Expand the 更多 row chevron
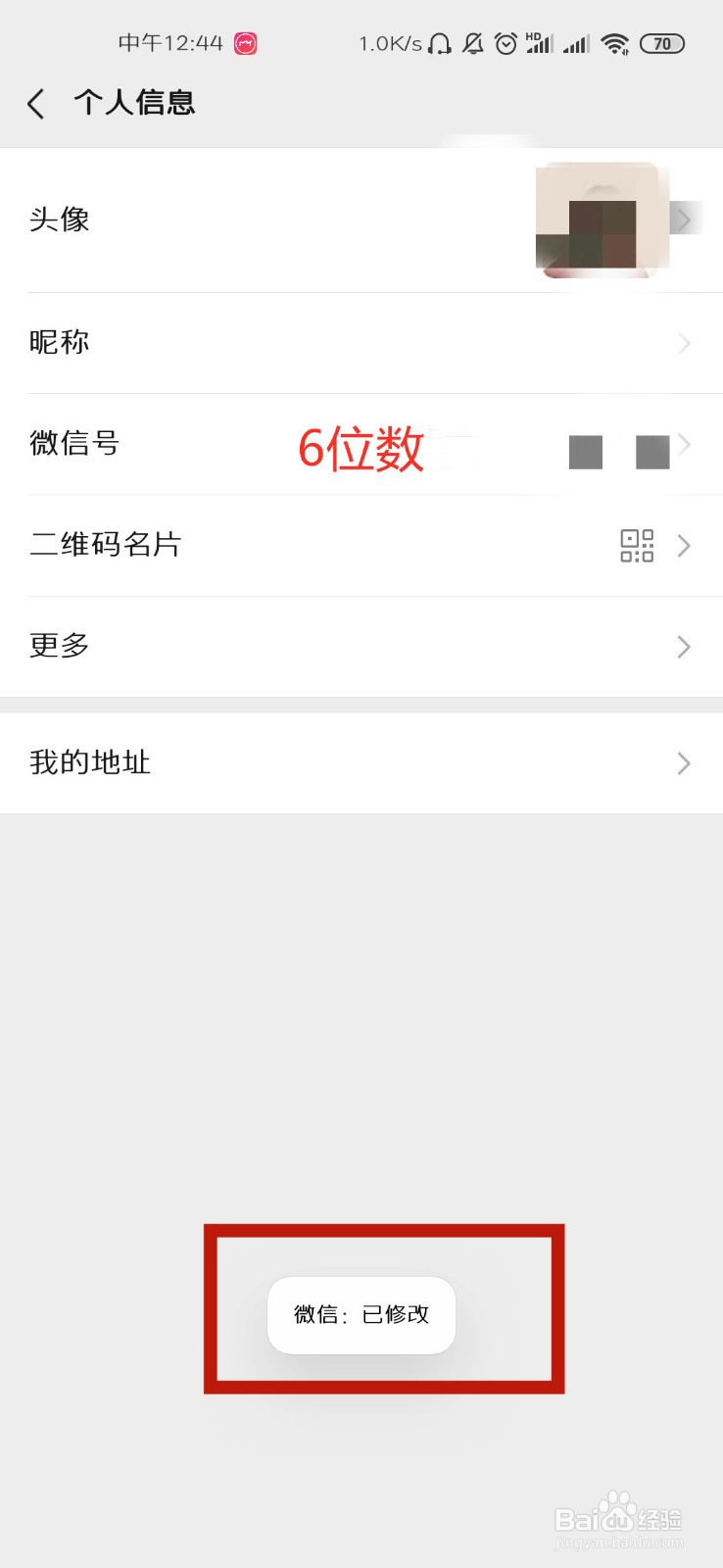The width and height of the screenshot is (723, 1568). 683,647
